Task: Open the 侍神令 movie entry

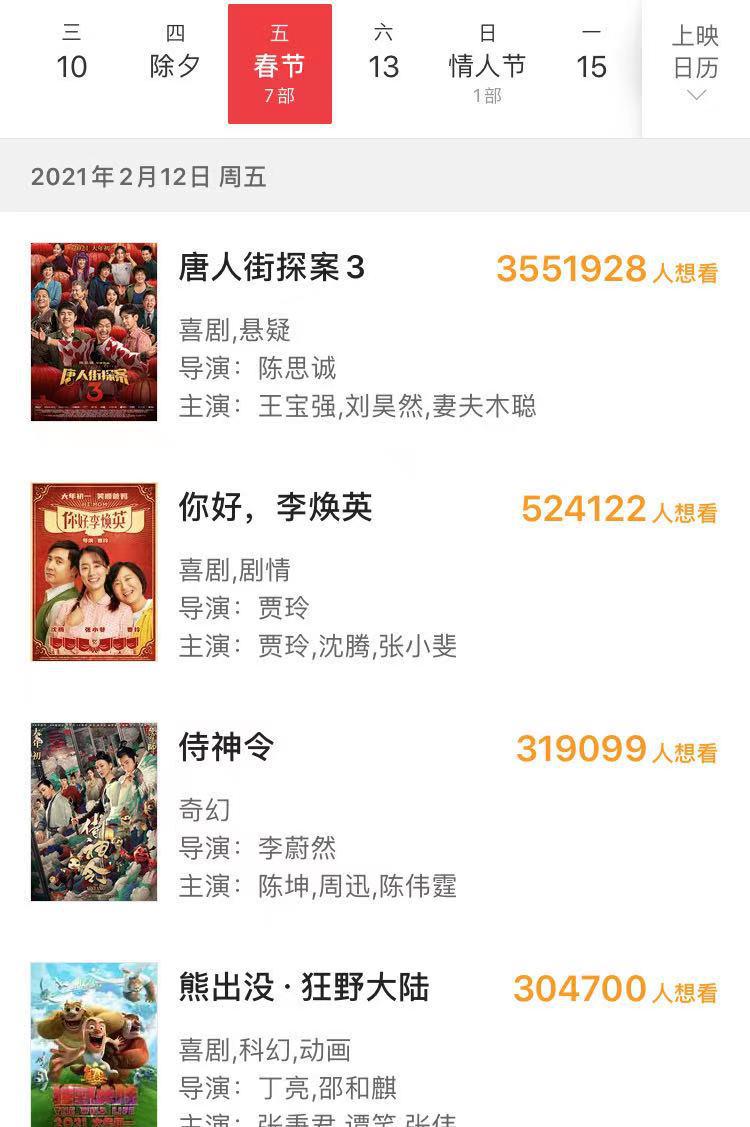Action: pyautogui.click(x=226, y=748)
